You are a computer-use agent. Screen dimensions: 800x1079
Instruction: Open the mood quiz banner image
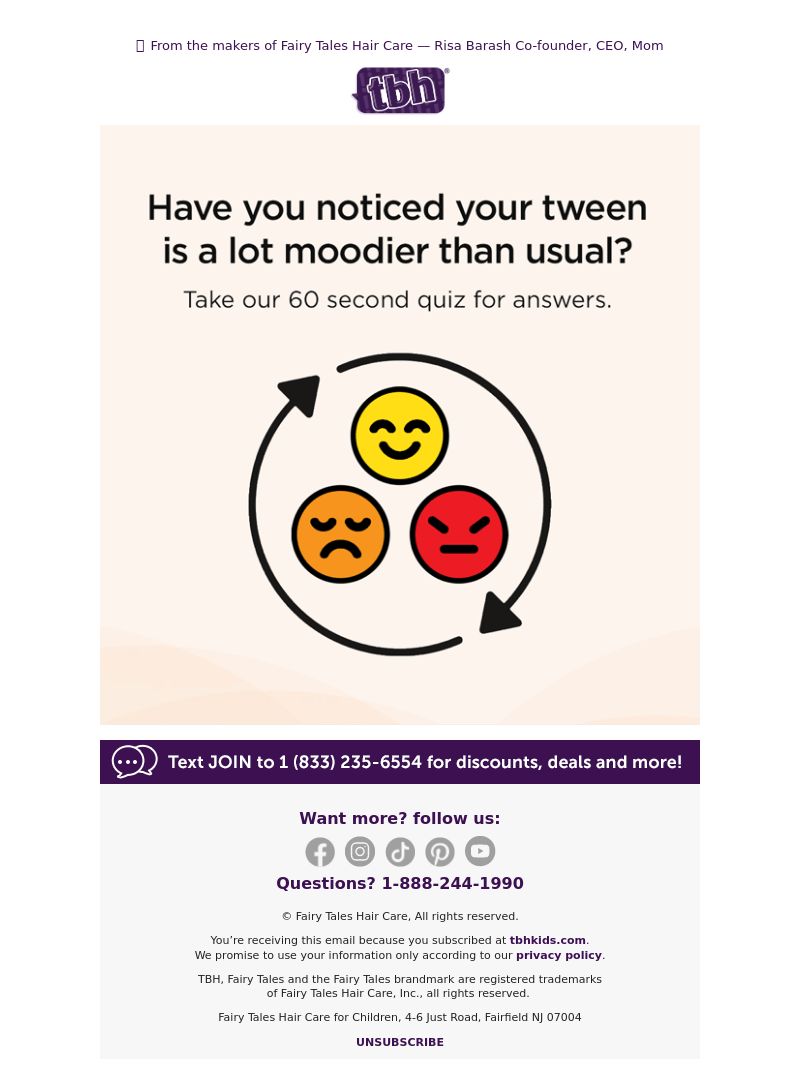[x=400, y=424]
